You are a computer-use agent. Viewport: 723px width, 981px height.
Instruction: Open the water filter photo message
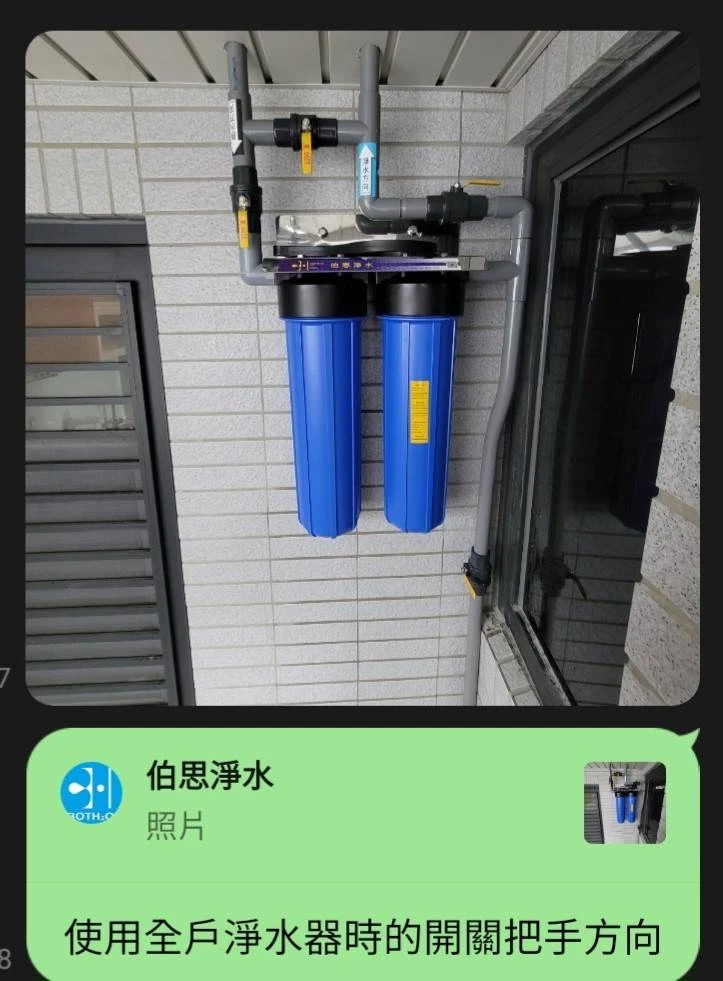pos(361,368)
